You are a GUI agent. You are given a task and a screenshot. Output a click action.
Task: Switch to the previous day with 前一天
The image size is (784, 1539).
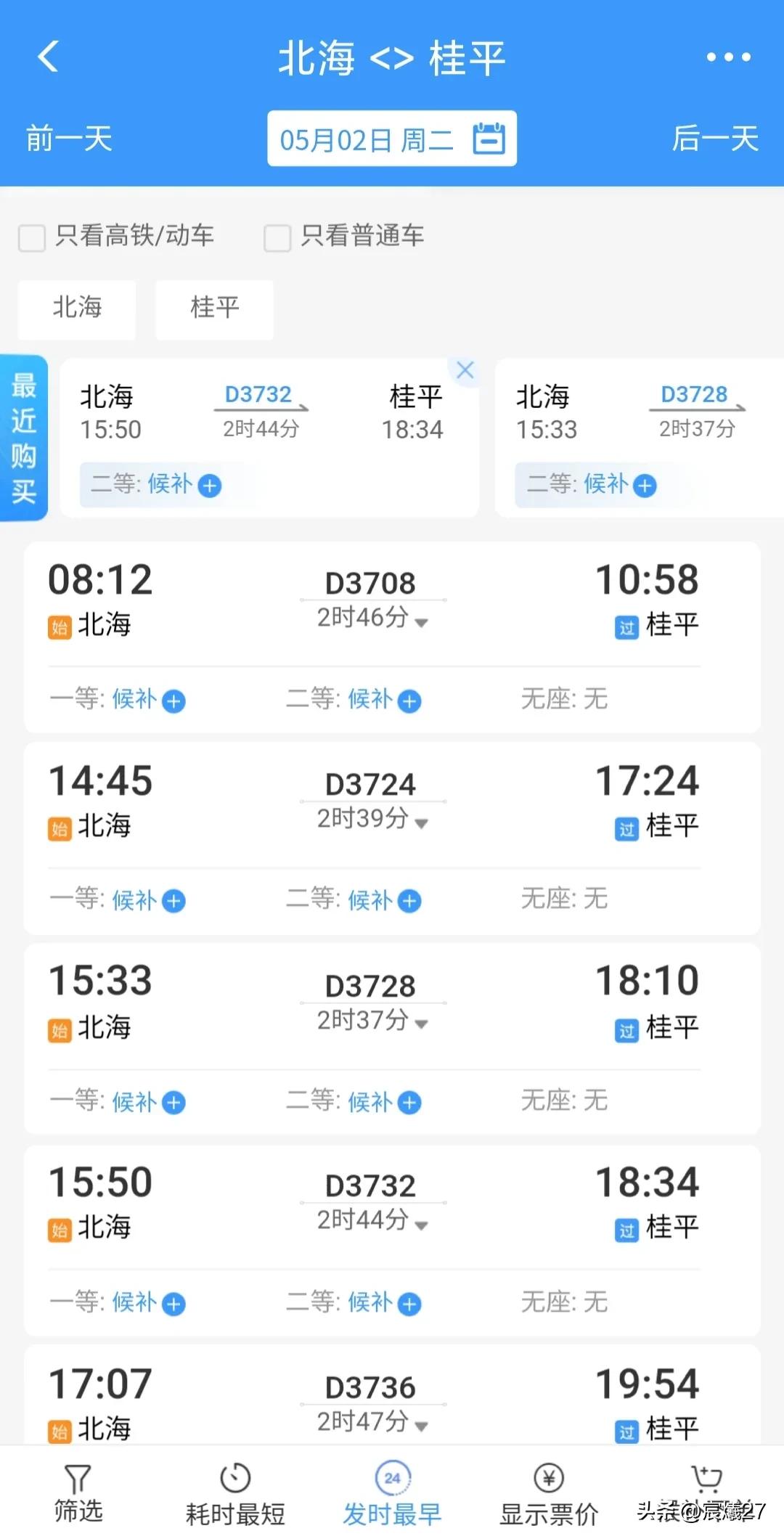click(67, 138)
